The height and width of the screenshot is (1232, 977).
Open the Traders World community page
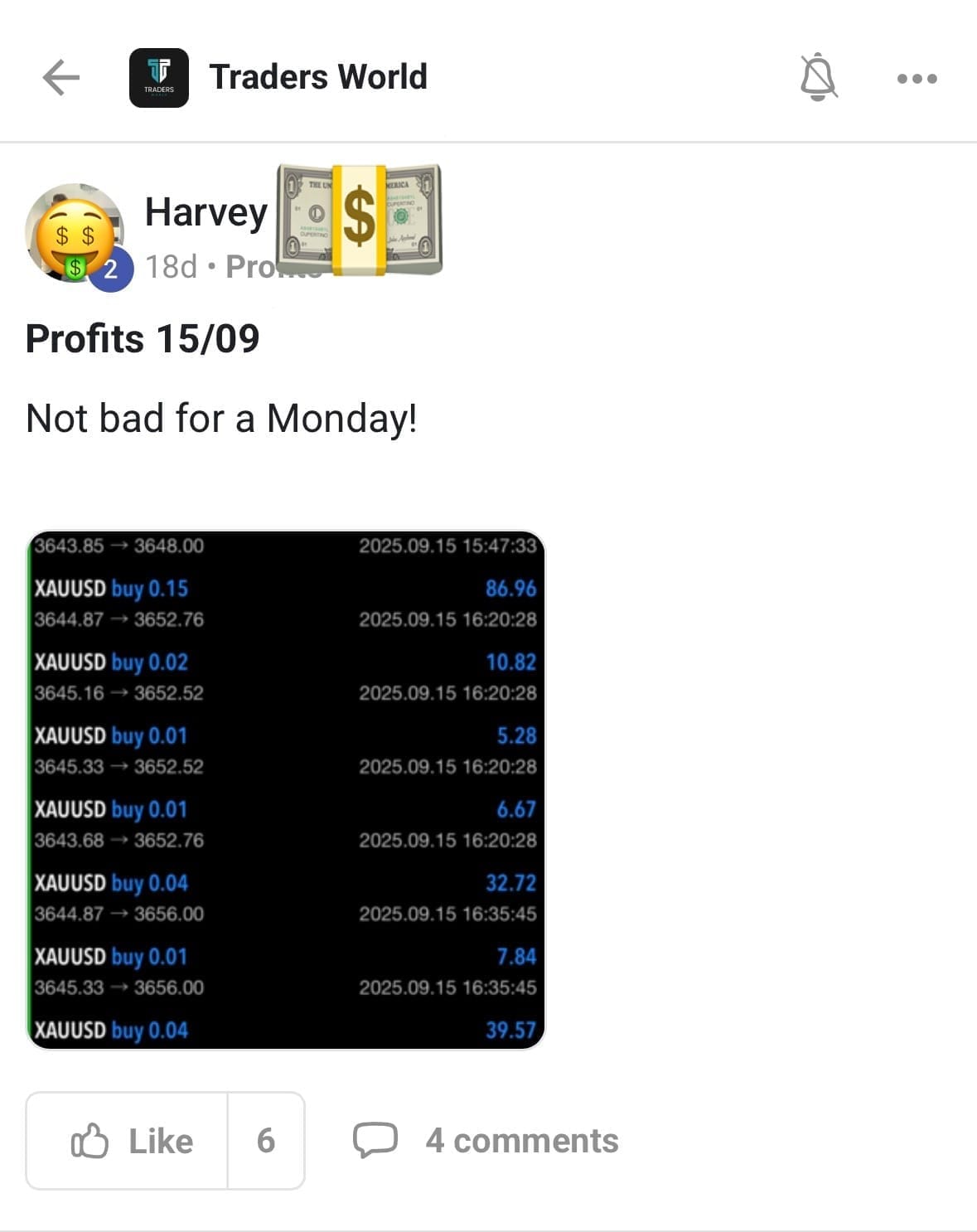click(317, 77)
